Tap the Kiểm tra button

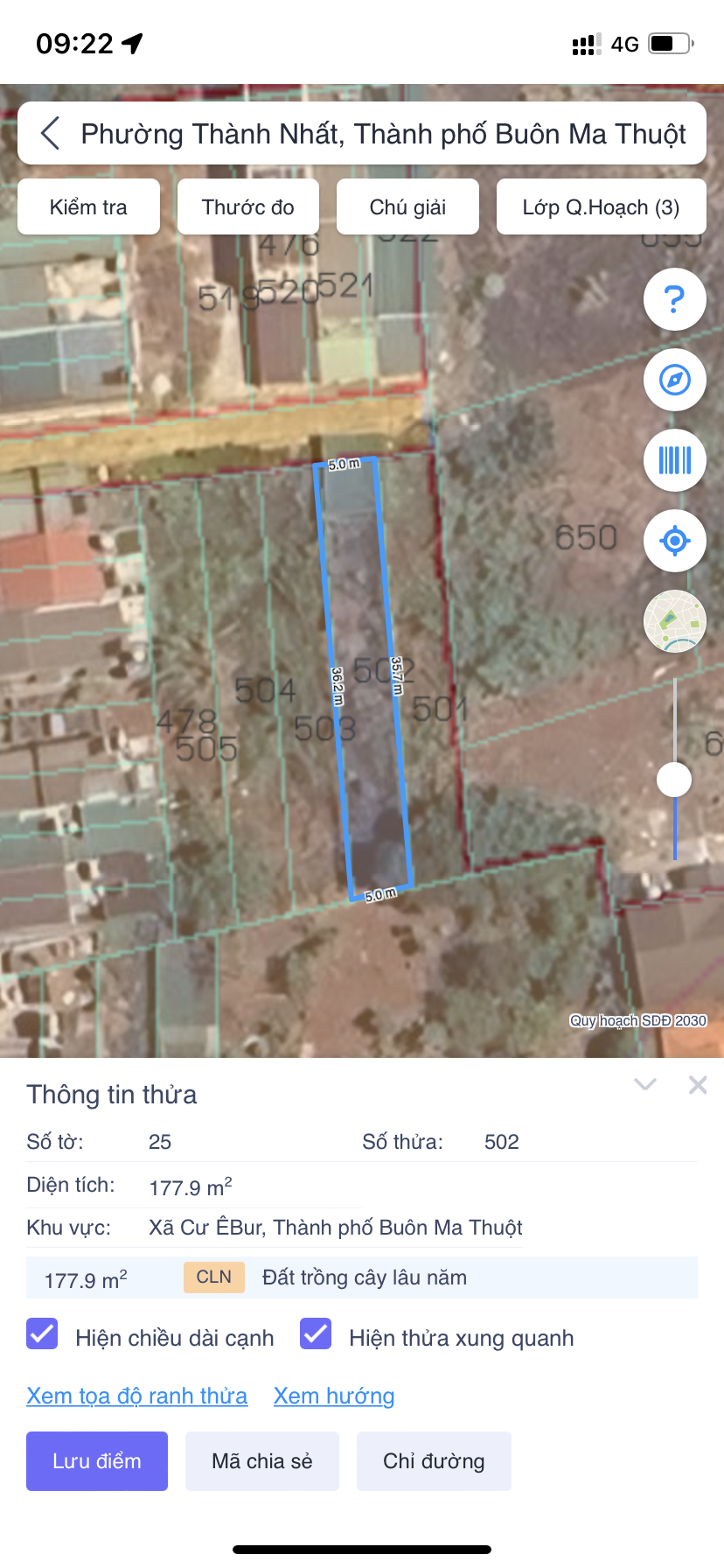88,207
